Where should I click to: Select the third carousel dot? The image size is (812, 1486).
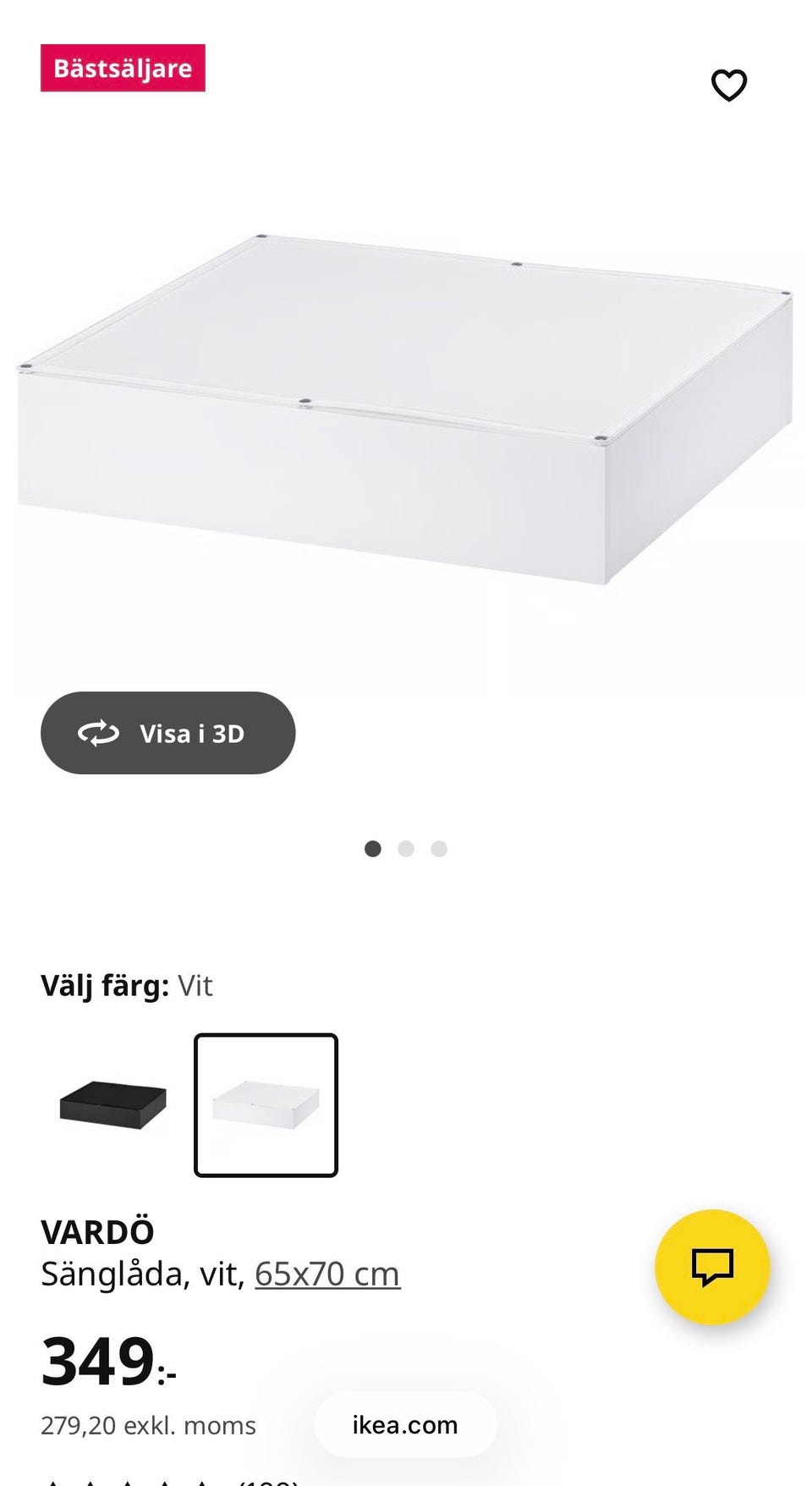(438, 847)
